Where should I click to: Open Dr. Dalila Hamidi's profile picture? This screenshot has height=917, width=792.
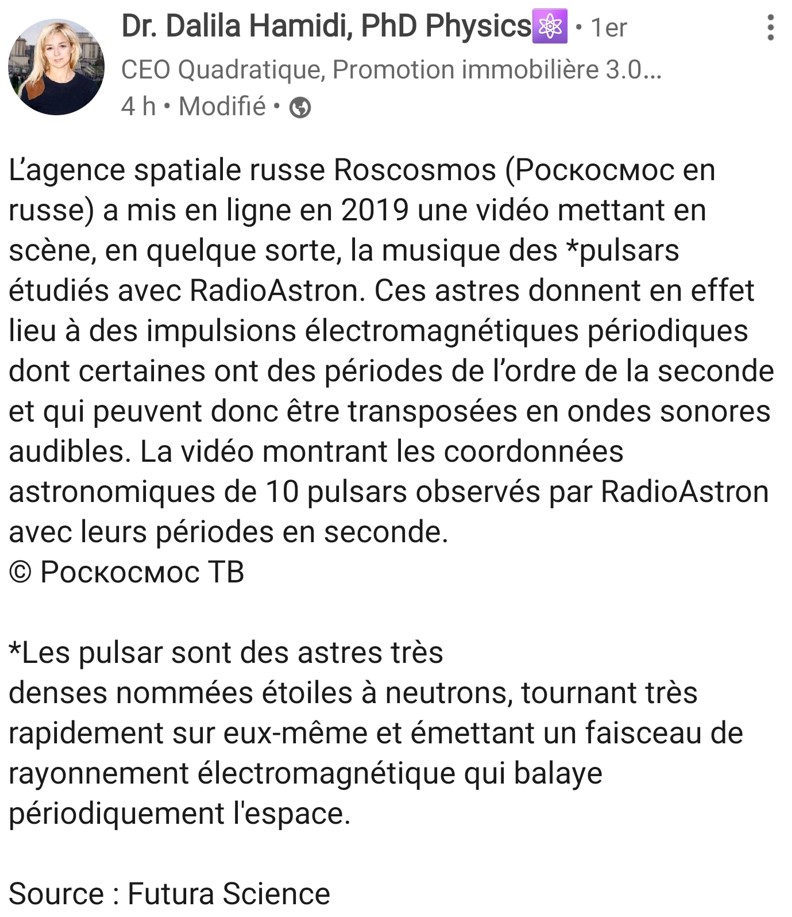click(x=56, y=66)
